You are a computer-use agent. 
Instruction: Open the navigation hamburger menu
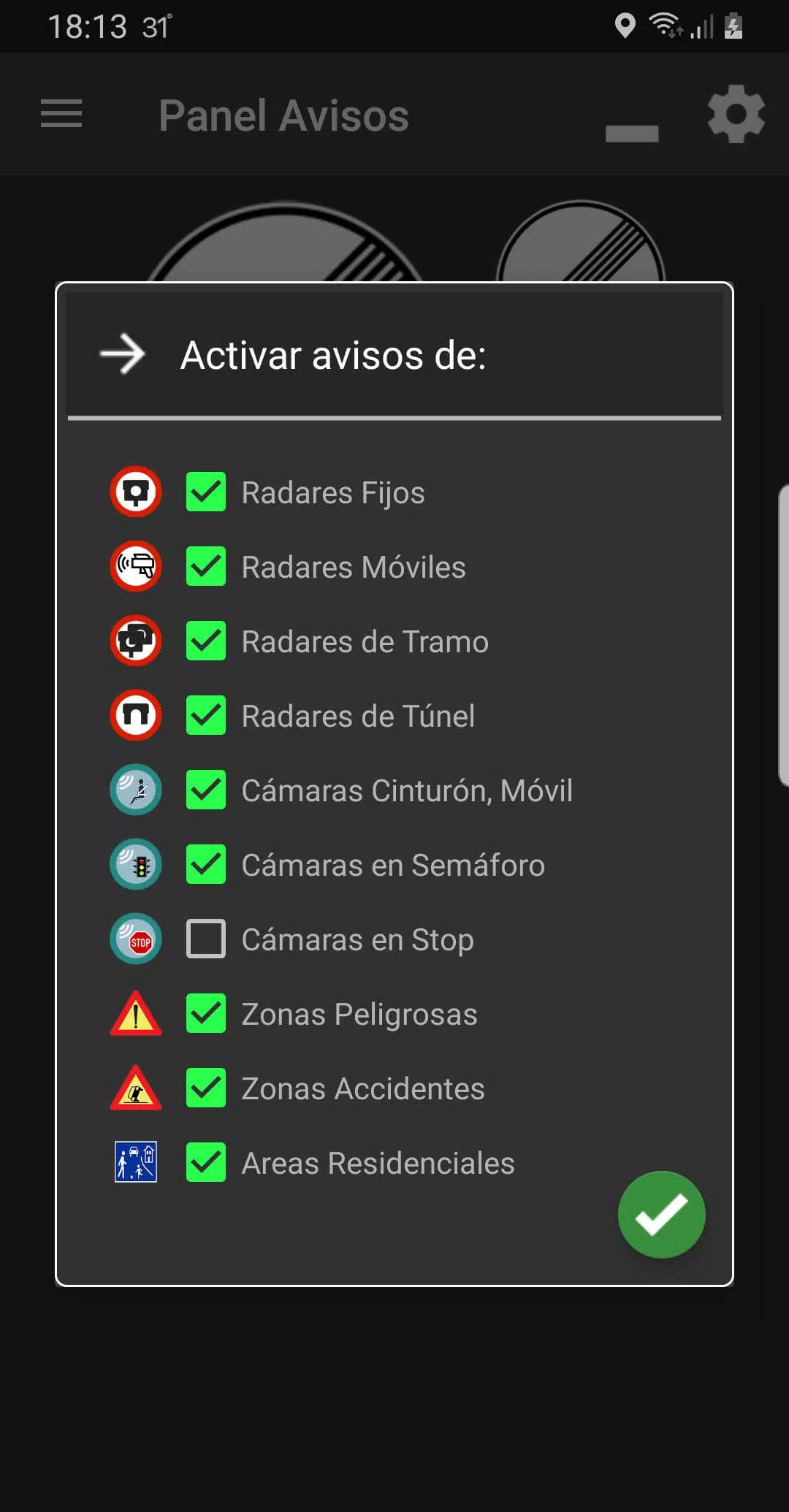(x=61, y=114)
